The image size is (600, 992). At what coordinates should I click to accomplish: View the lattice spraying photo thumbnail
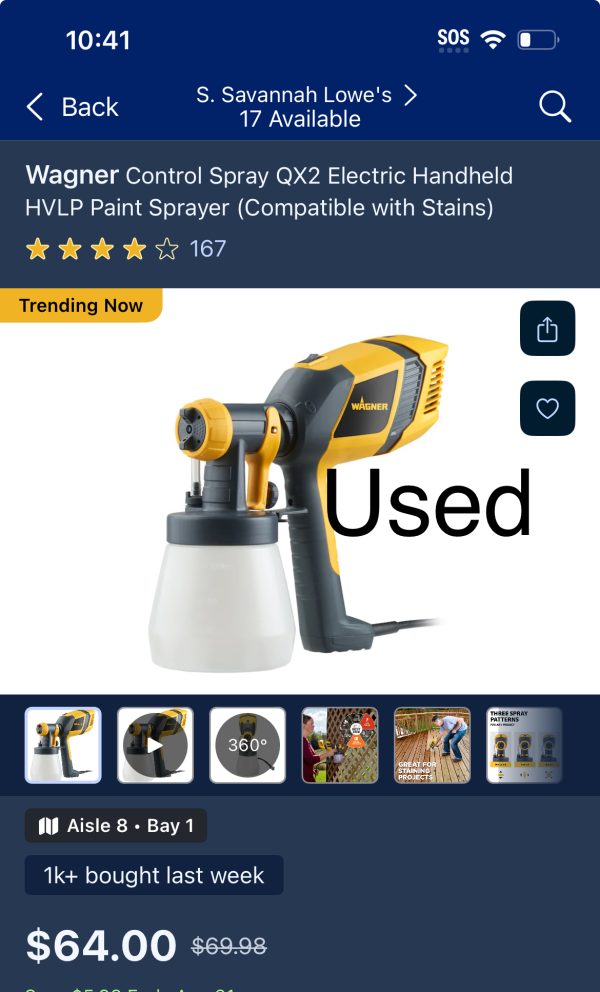coord(340,745)
